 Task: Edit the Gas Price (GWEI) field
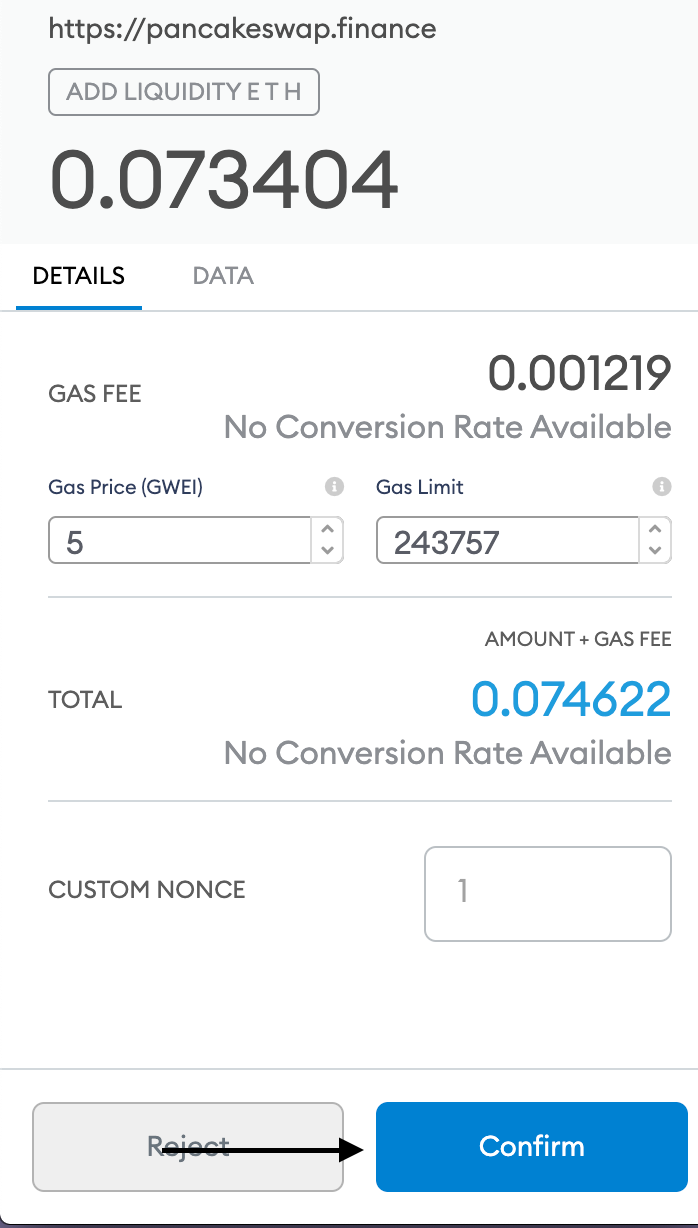click(x=180, y=541)
